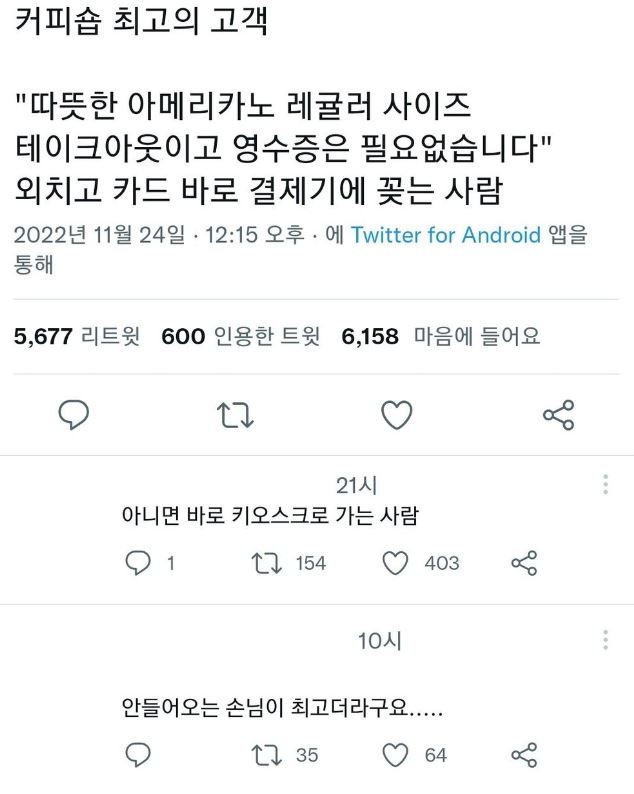Reply to the 안들어오는 손님 comment
Viewport: 634px width, 794px height.
point(138,755)
